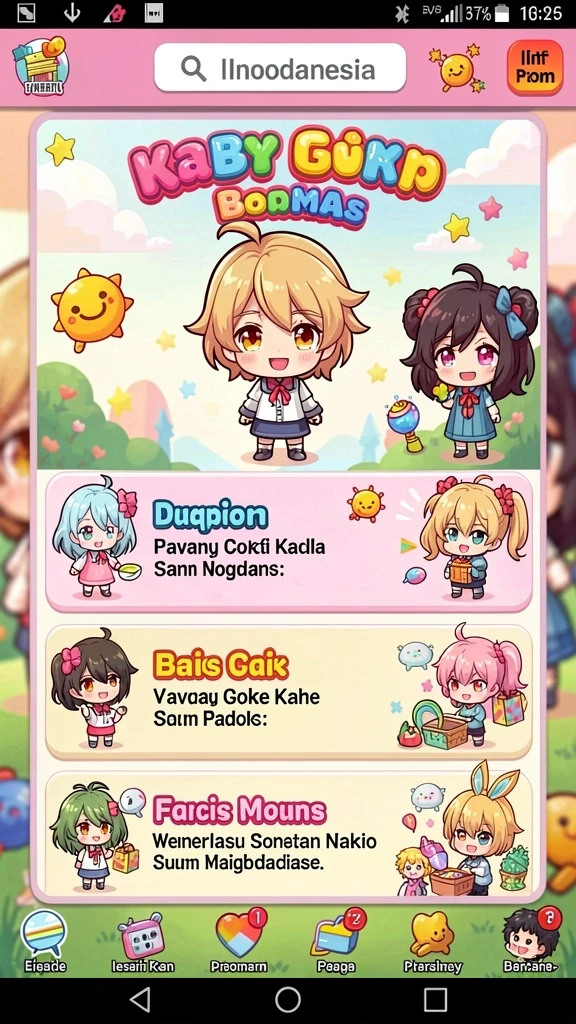Switch to the Bemane tab

coord(530,941)
